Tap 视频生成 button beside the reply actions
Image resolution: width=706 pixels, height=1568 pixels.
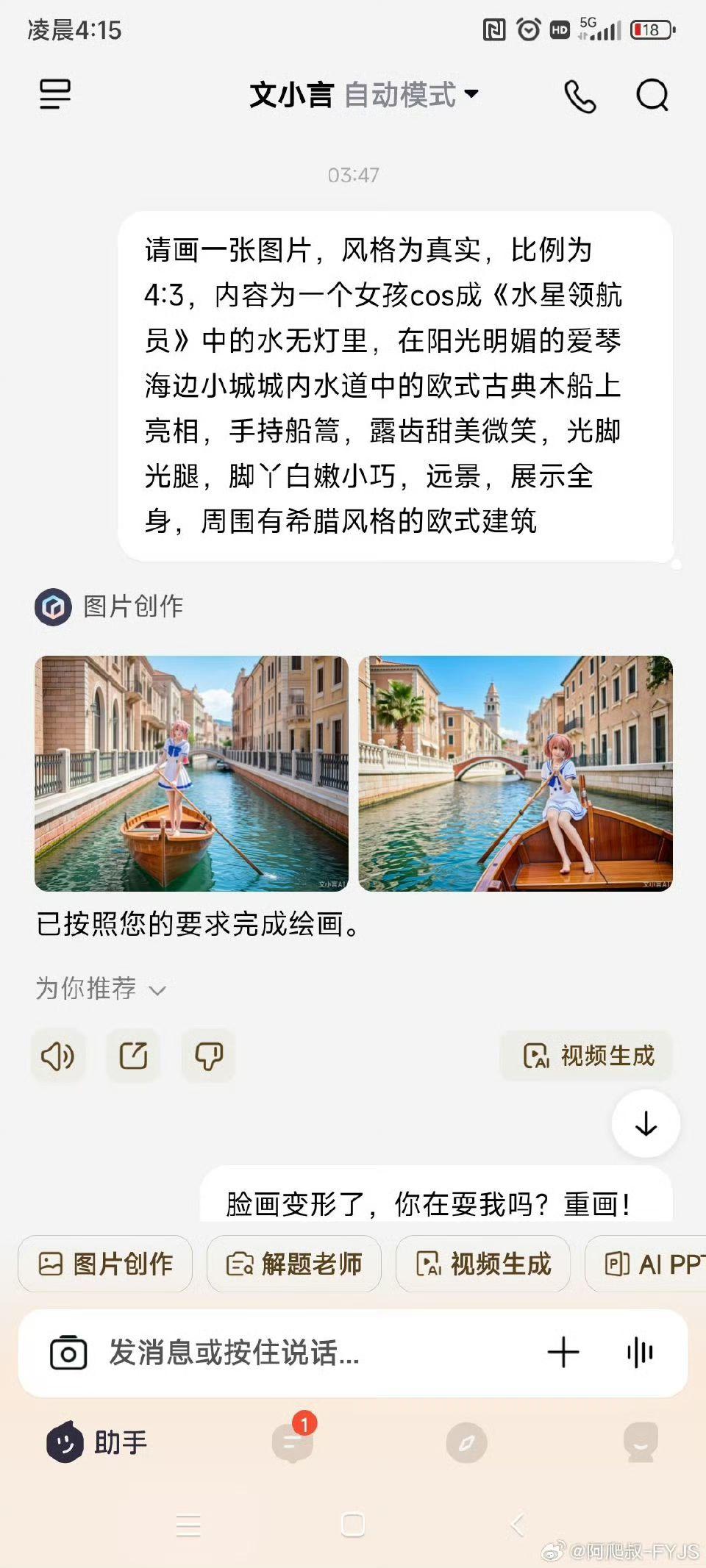587,1056
